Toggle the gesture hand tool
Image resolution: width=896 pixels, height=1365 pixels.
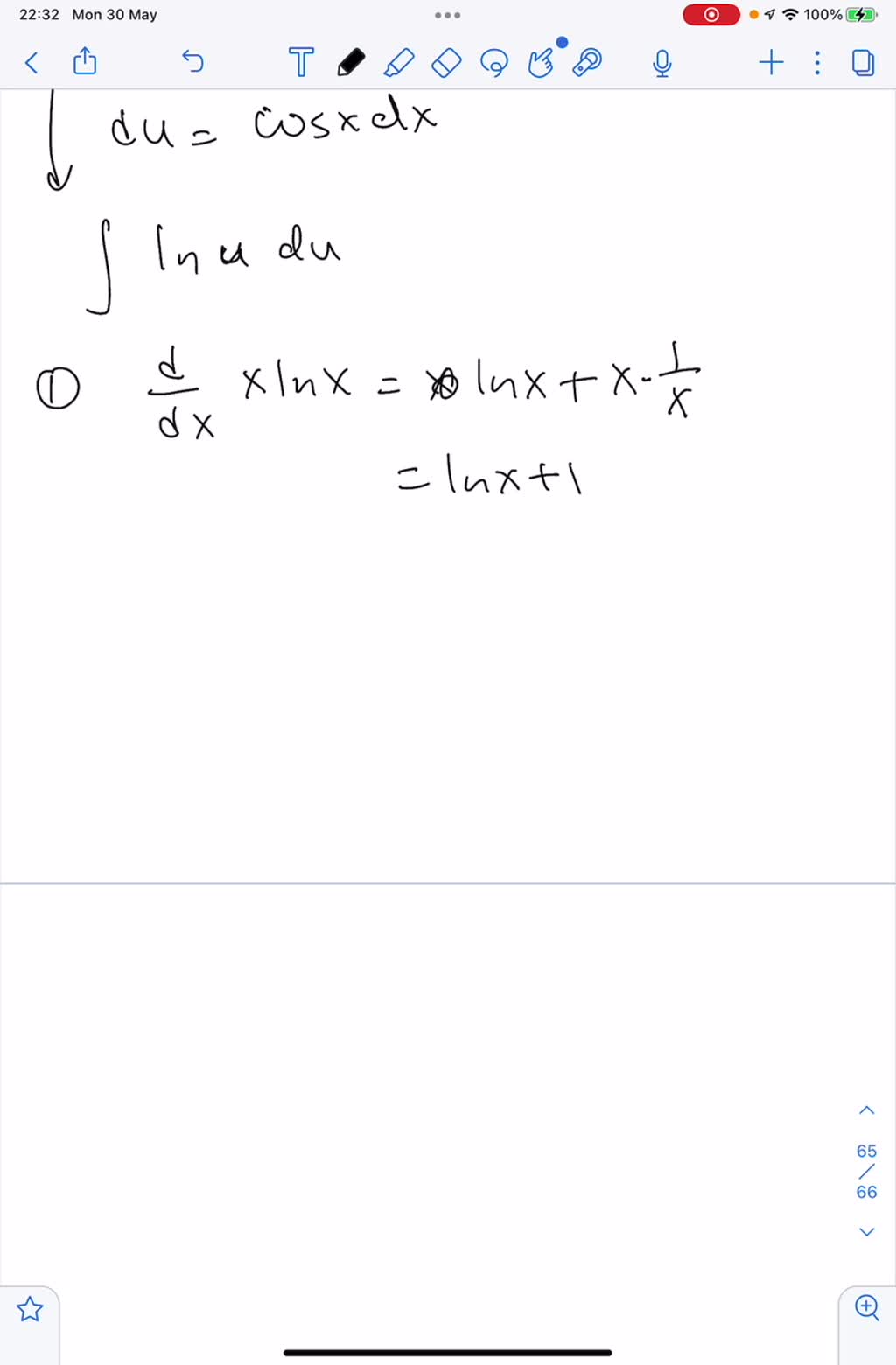coord(542,62)
